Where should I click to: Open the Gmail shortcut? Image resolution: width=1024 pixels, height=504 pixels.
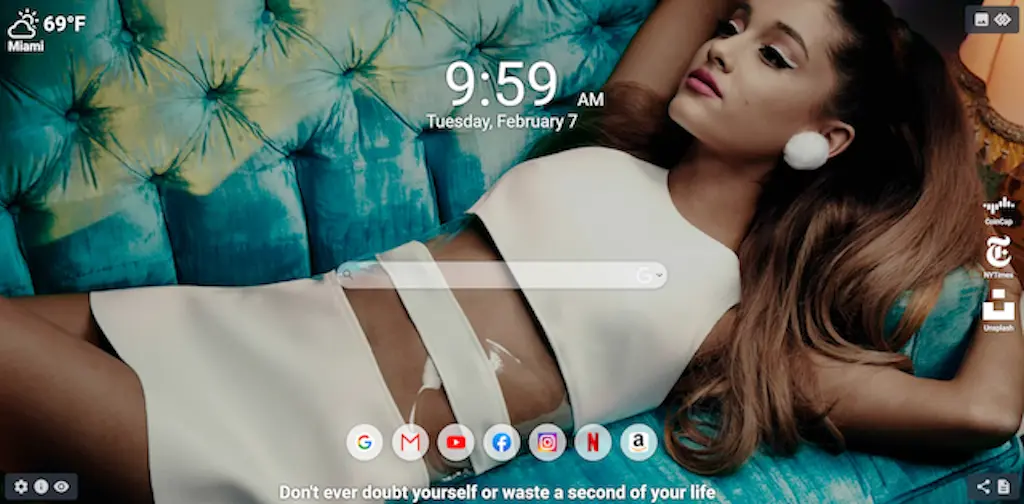click(x=410, y=442)
